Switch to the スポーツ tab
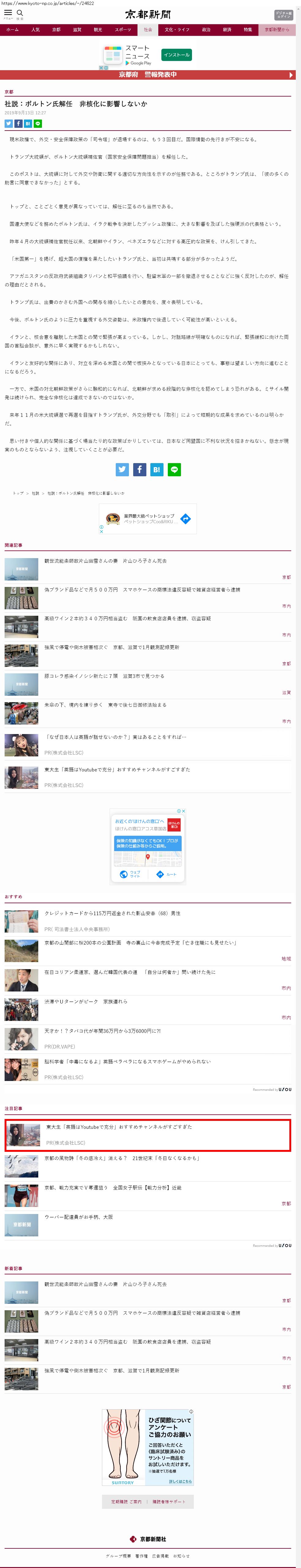 coord(123,30)
